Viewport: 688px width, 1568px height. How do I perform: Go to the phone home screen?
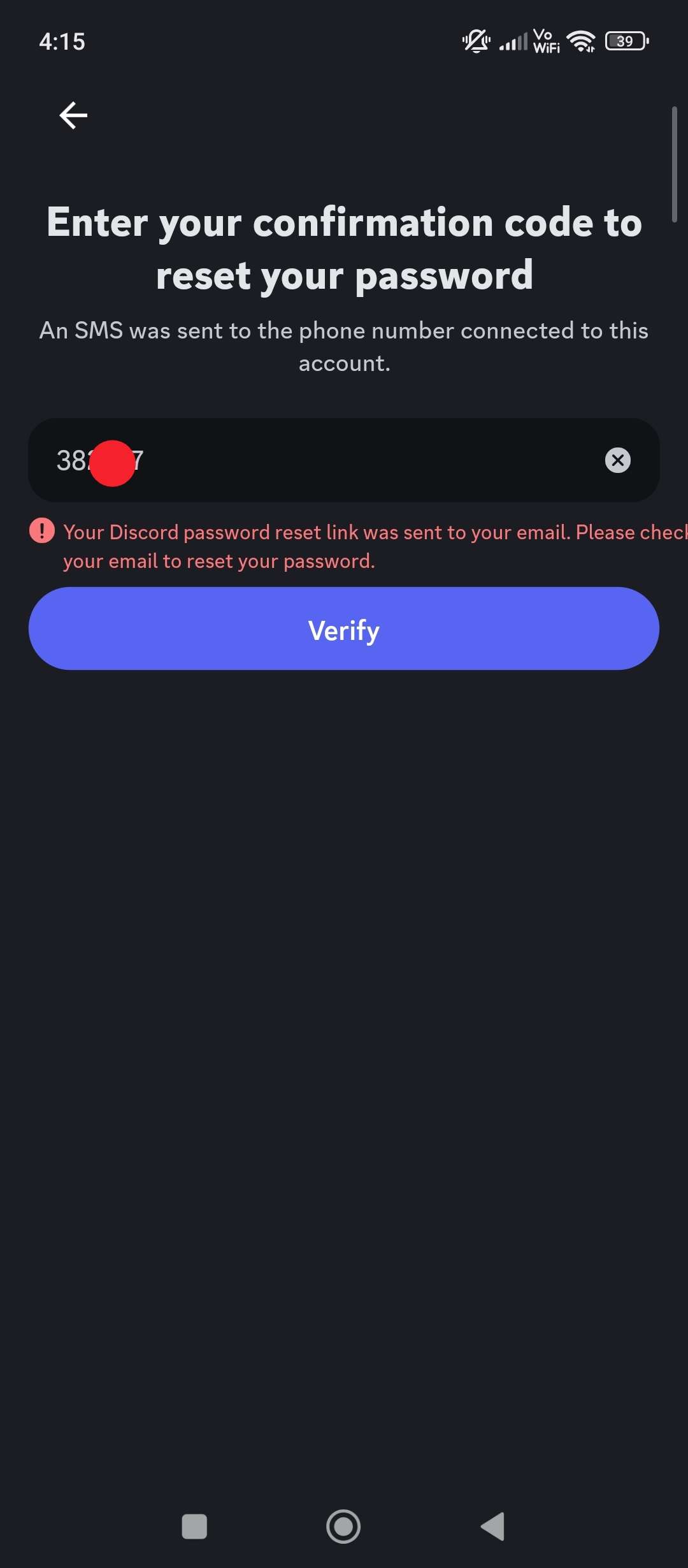pyautogui.click(x=343, y=1527)
